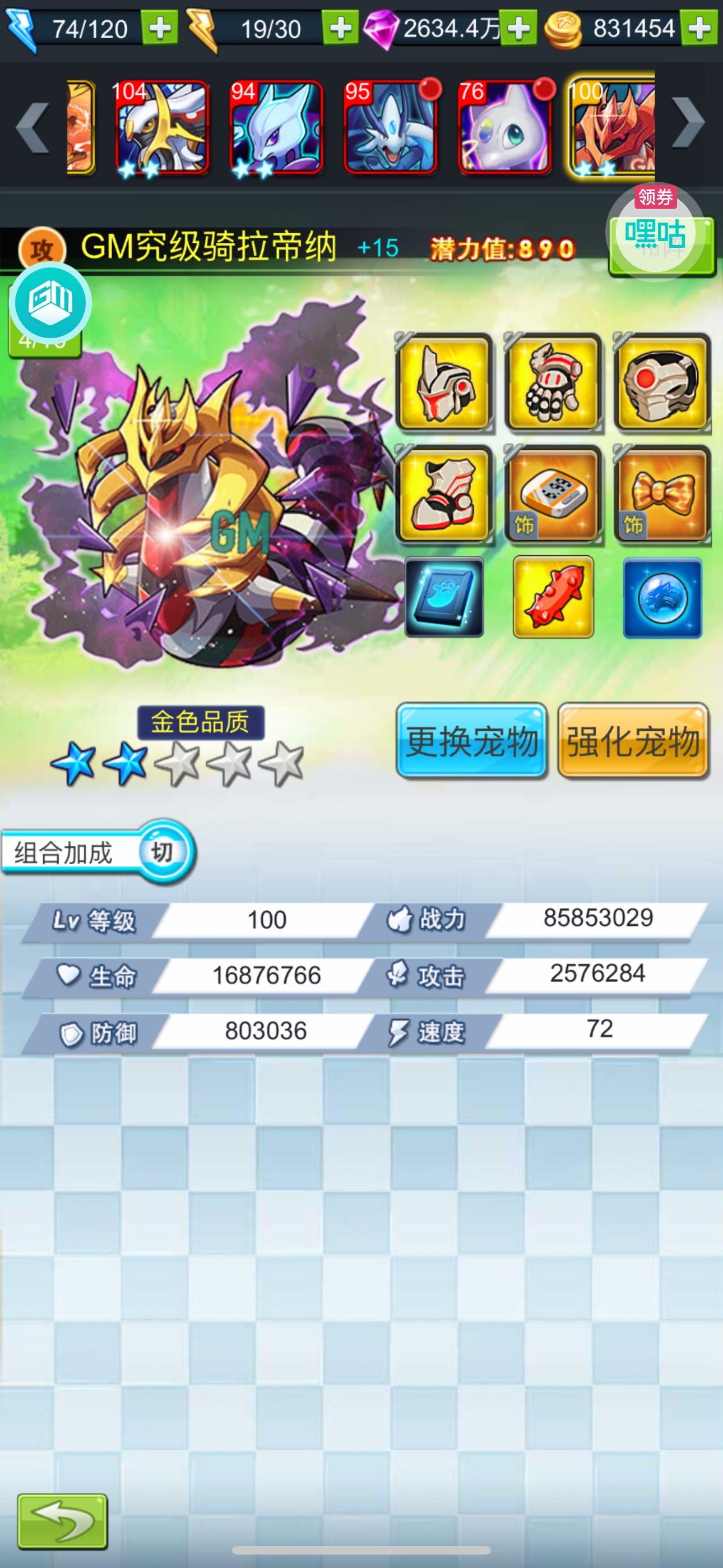The image size is (723, 1568).
Task: Add gold coins with the plus button
Action: 699,28
